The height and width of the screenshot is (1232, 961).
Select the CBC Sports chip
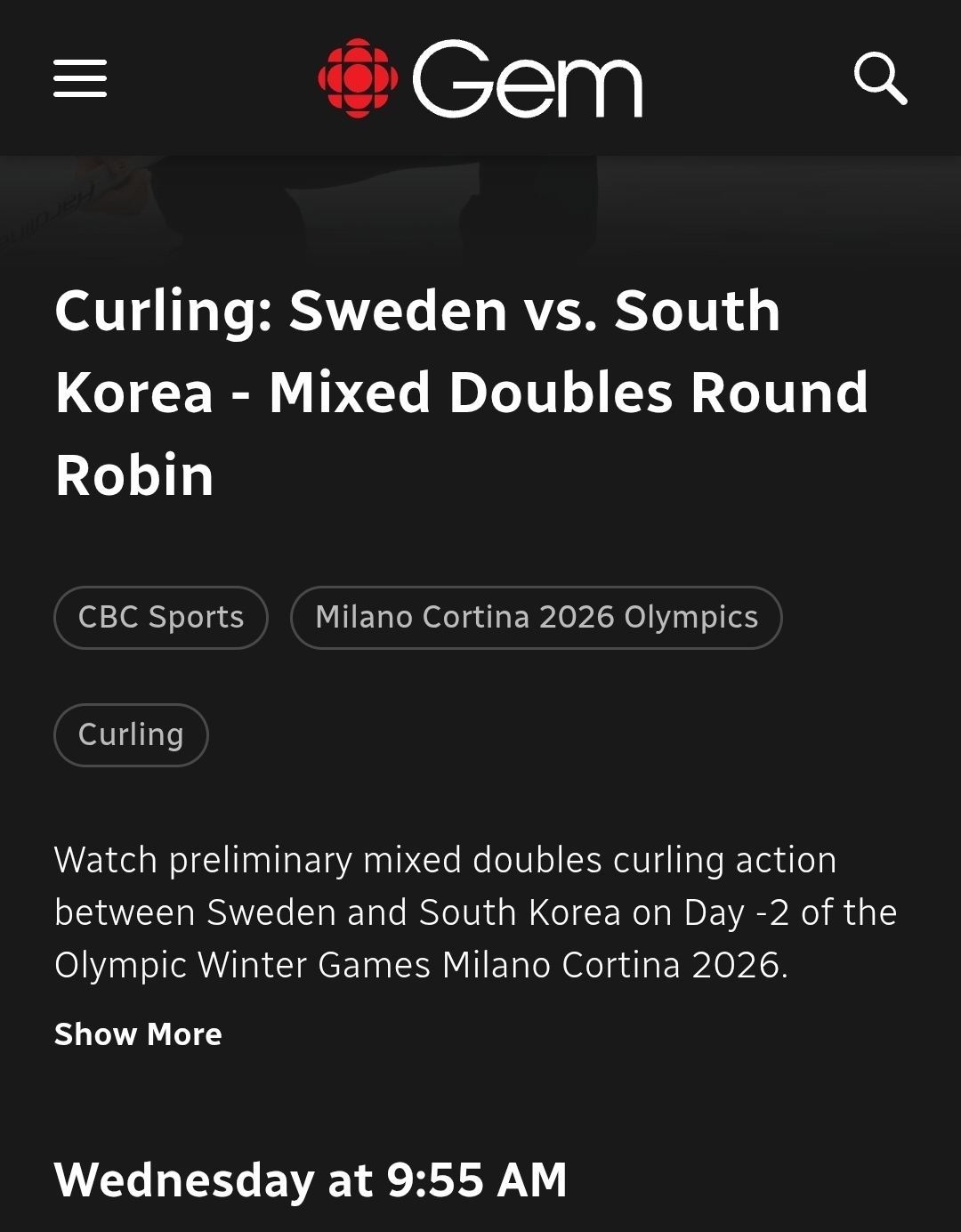click(x=161, y=618)
